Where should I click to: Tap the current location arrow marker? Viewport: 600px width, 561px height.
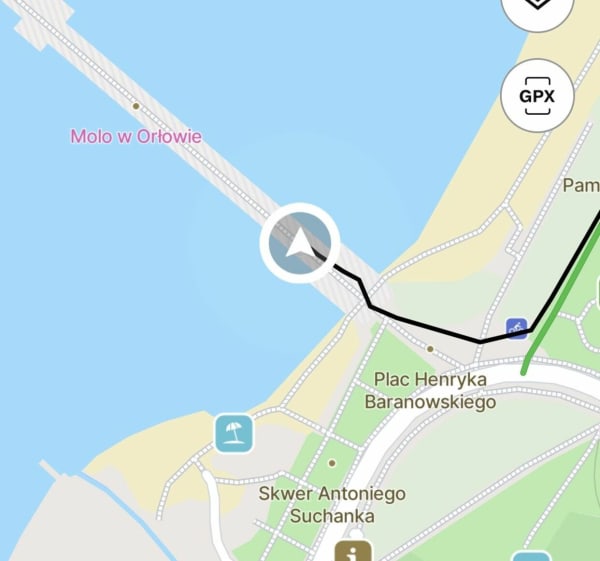300,243
